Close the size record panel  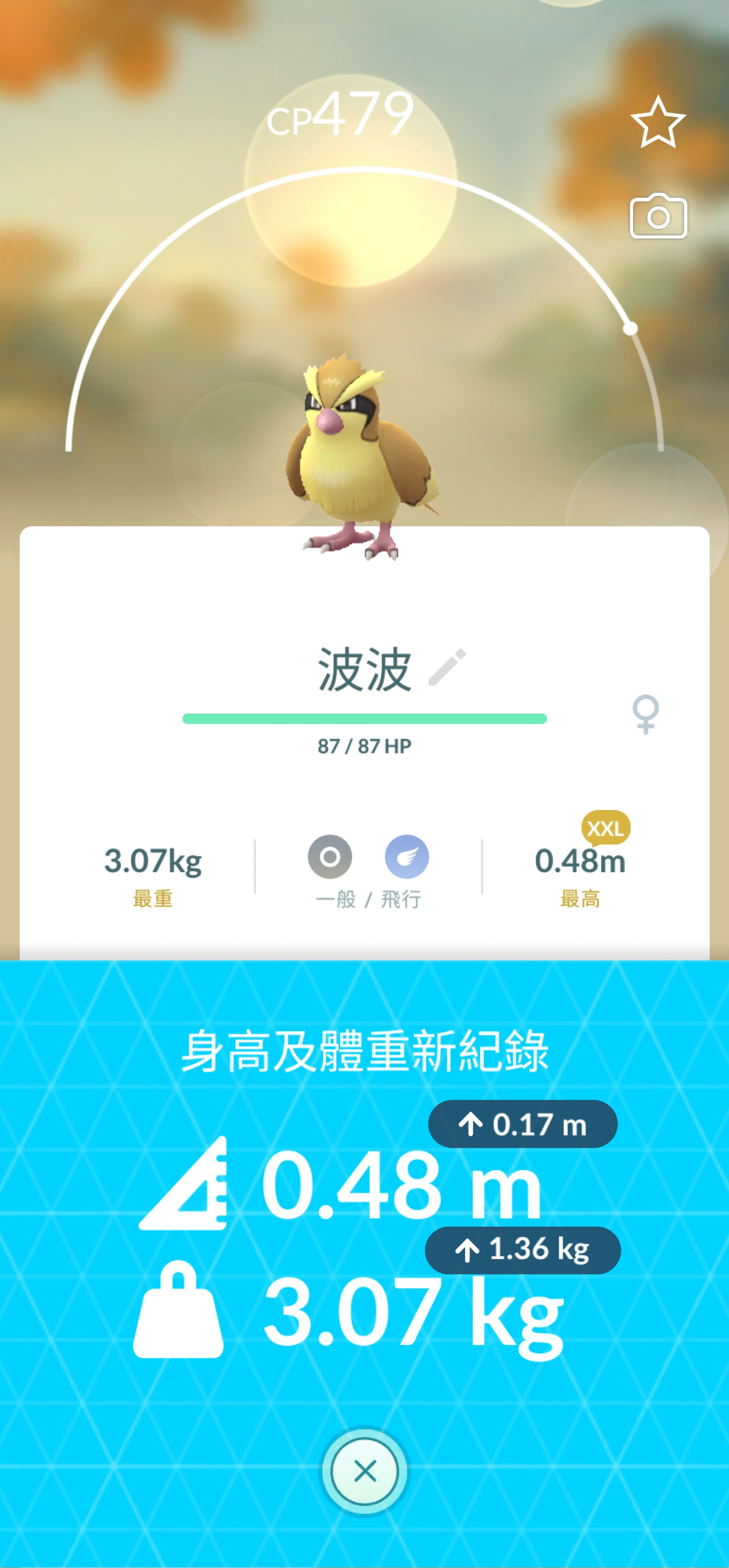click(x=364, y=1471)
